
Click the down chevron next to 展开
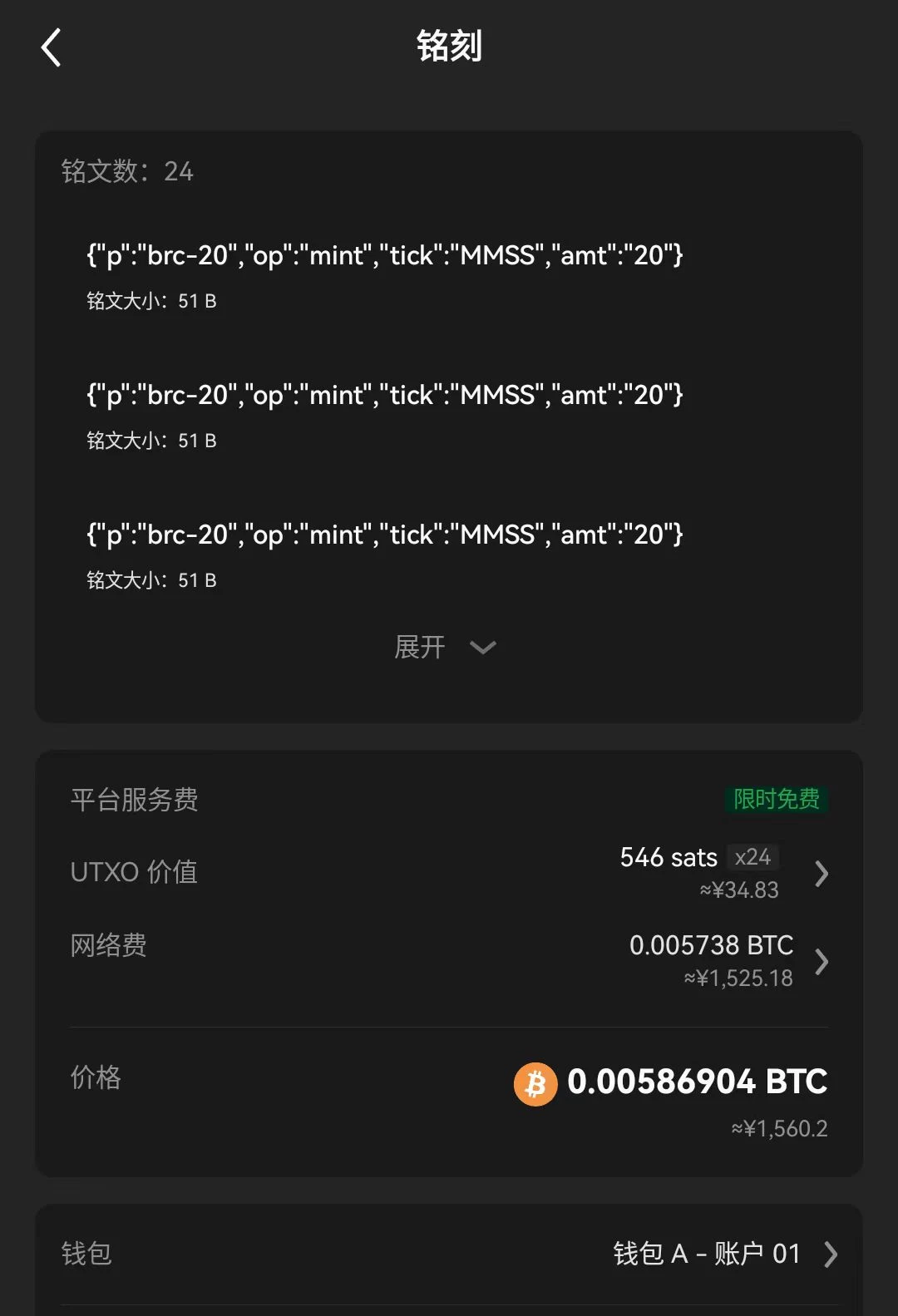[x=483, y=647]
